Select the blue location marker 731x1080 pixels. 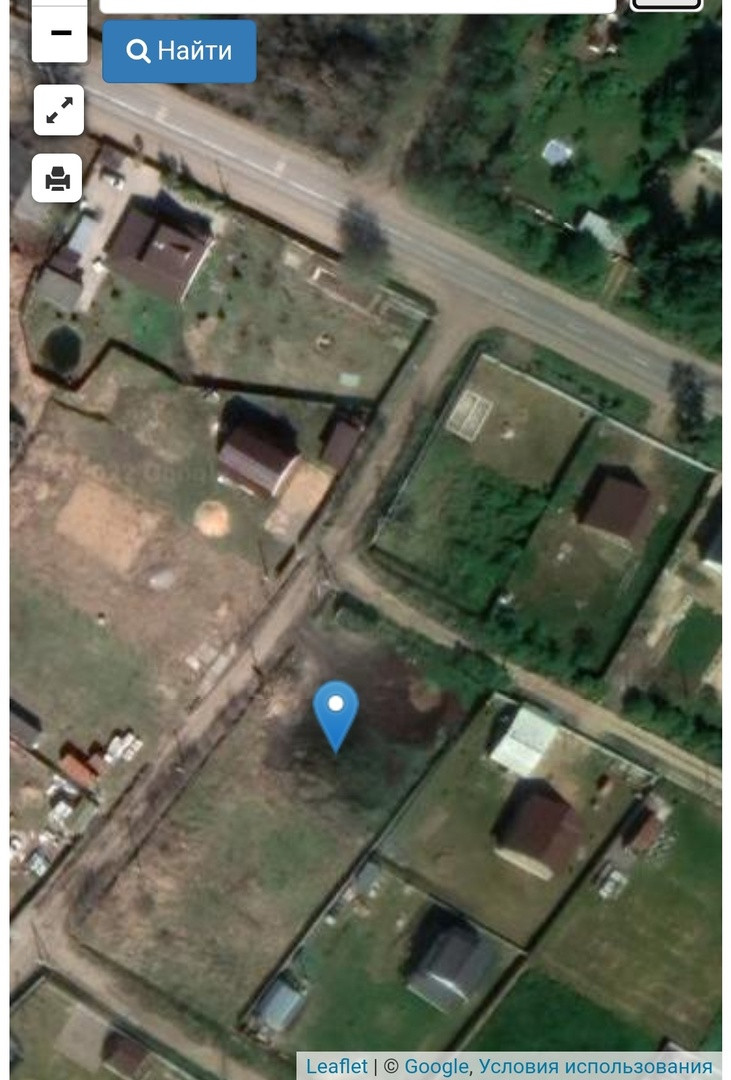(x=336, y=714)
